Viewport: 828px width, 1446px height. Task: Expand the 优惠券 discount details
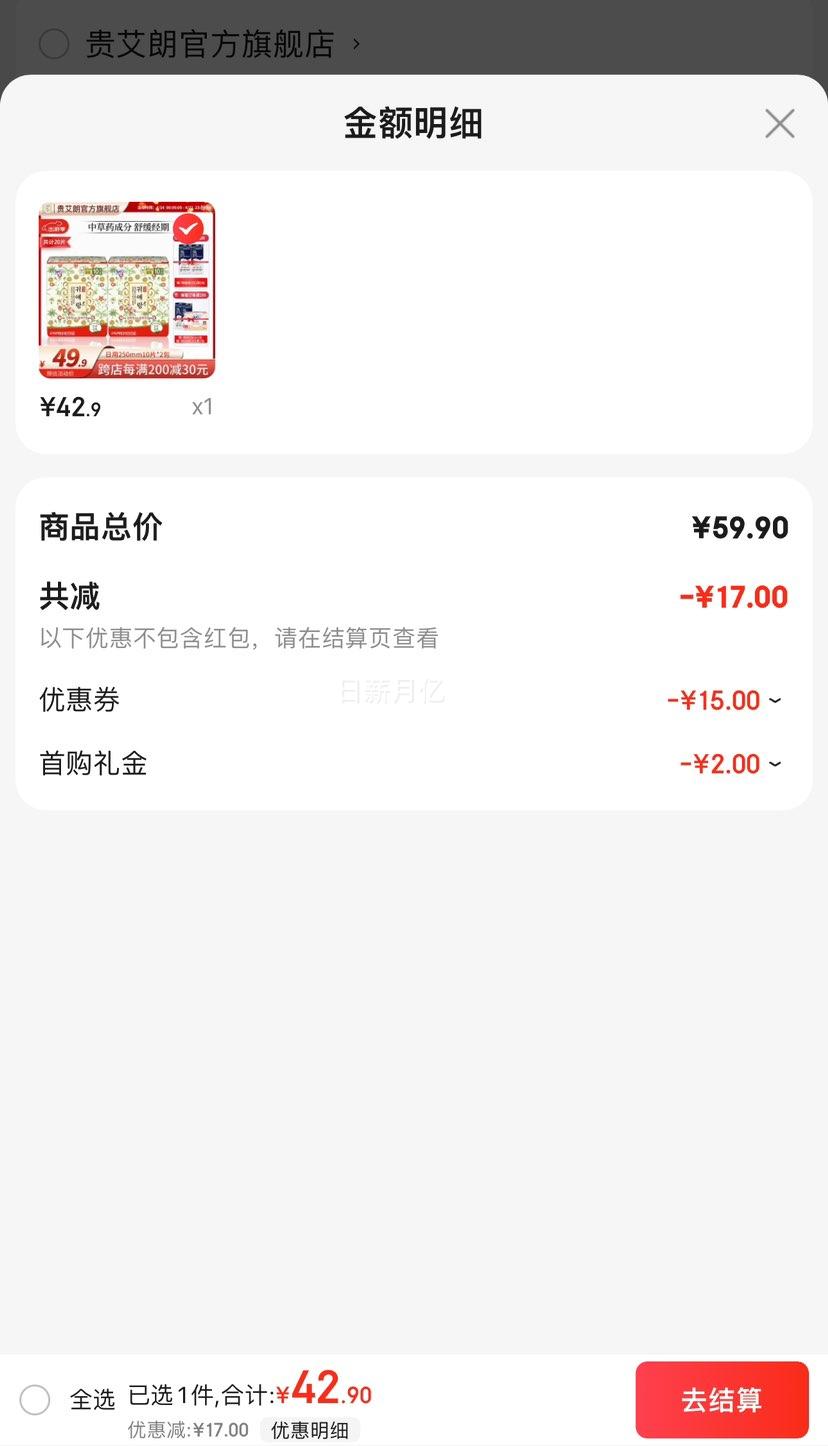776,700
